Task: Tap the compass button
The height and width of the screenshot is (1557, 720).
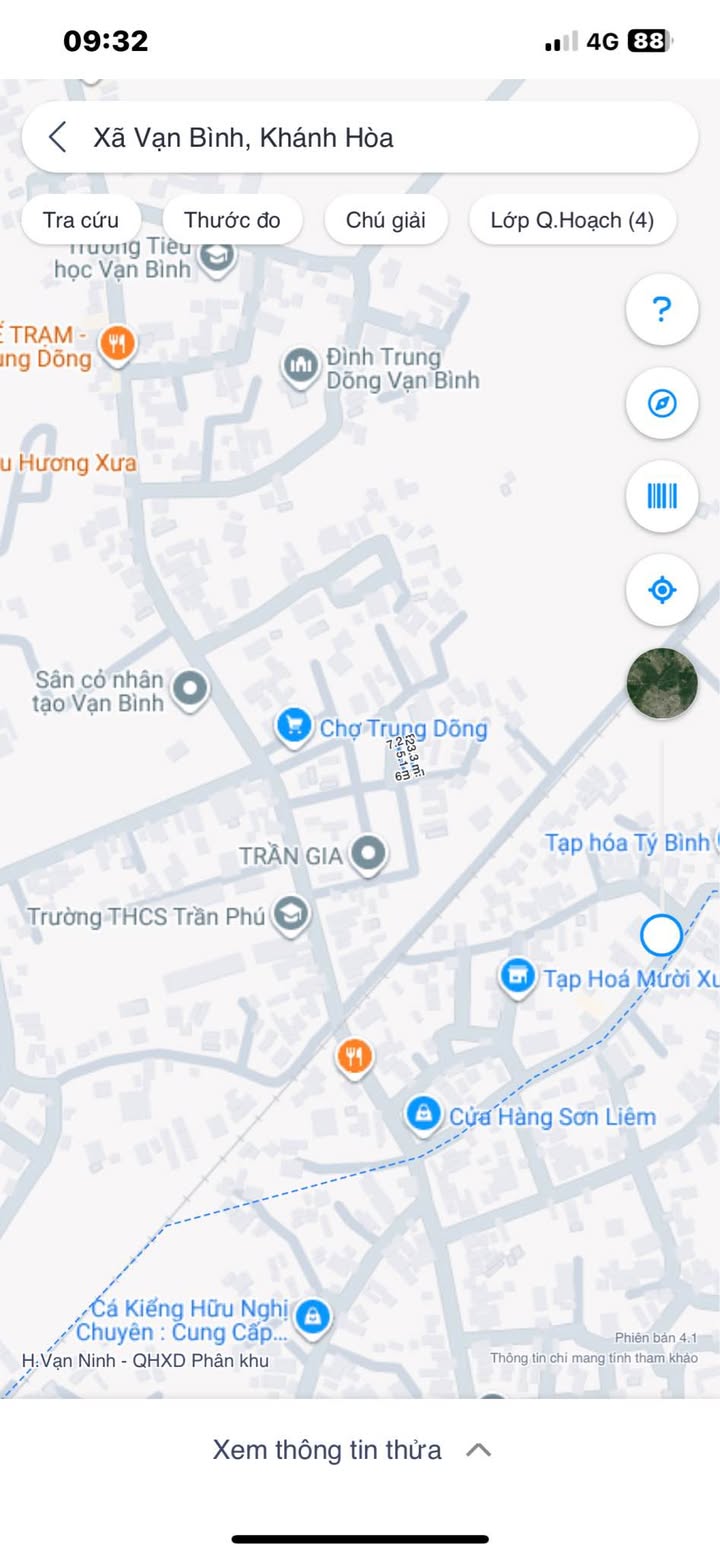Action: [661, 404]
